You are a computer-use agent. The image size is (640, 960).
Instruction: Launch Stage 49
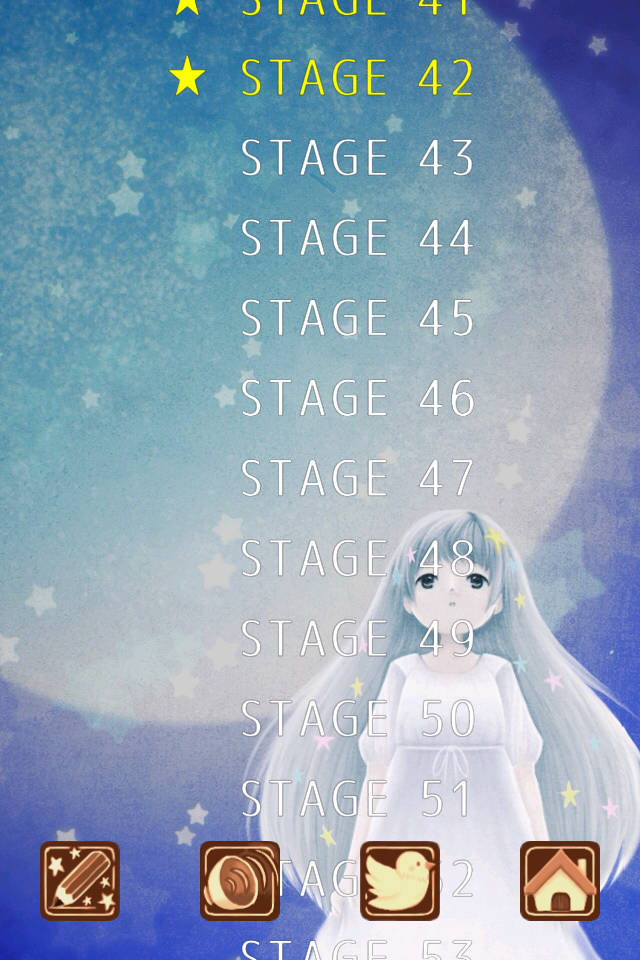[x=357, y=638]
